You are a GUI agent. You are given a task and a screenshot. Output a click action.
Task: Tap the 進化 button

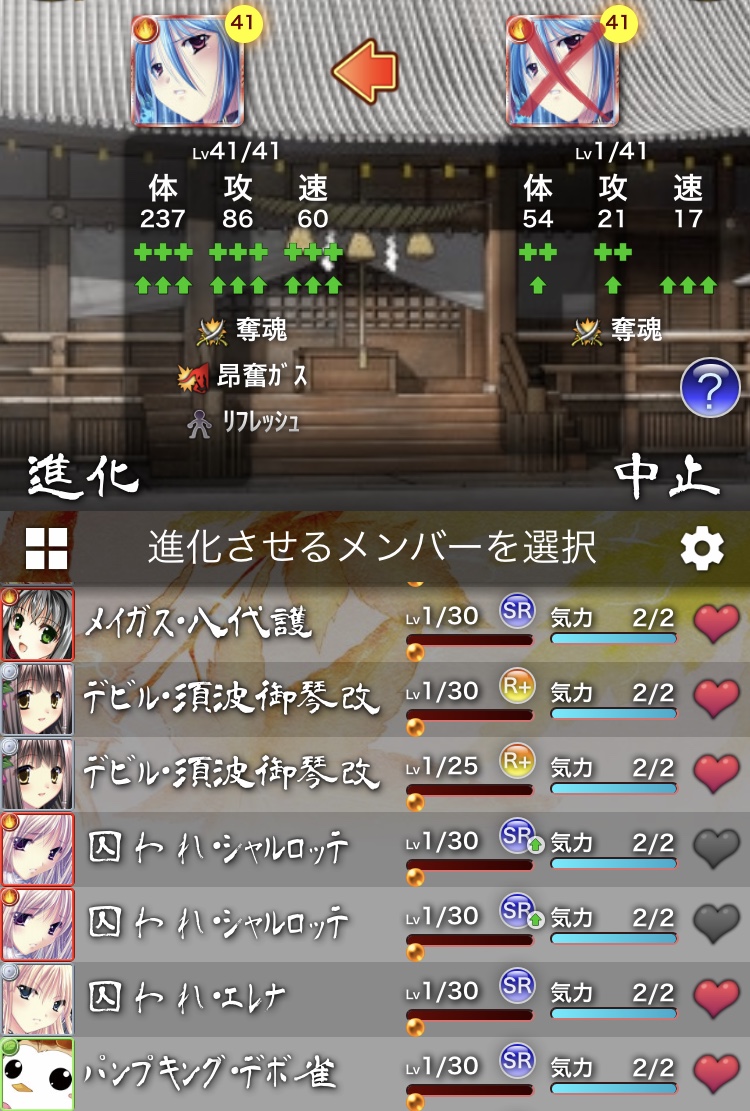[x=83, y=475]
